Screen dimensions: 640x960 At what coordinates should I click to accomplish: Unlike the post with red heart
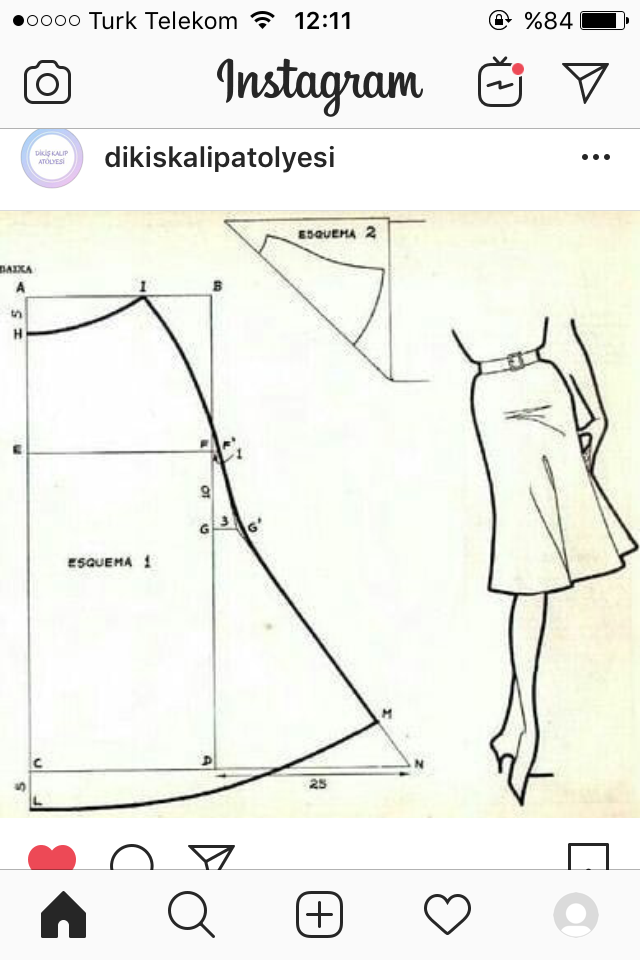[x=52, y=858]
